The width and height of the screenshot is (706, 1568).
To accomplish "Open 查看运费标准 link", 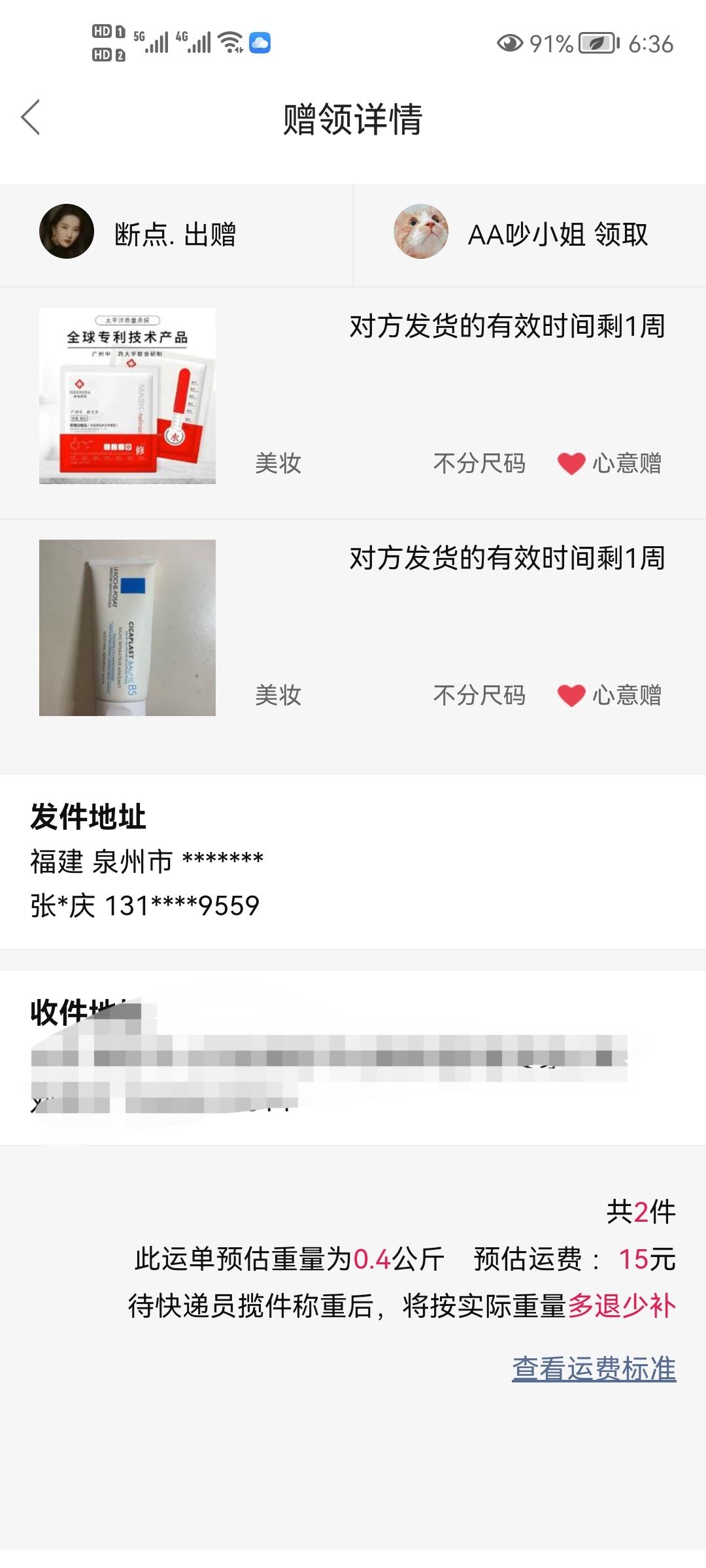I will [594, 1369].
